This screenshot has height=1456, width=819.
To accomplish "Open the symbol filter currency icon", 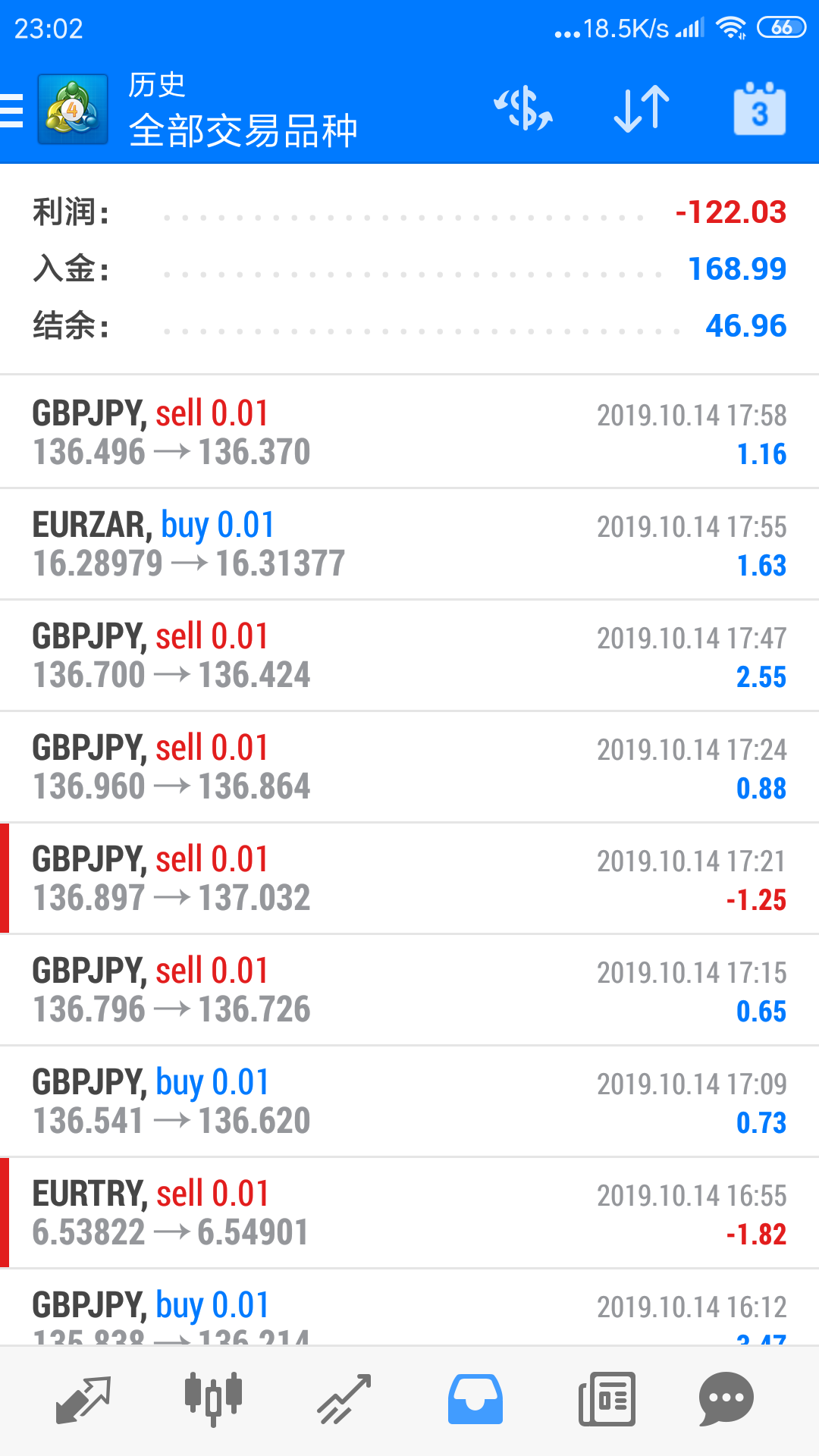I will (x=523, y=109).
